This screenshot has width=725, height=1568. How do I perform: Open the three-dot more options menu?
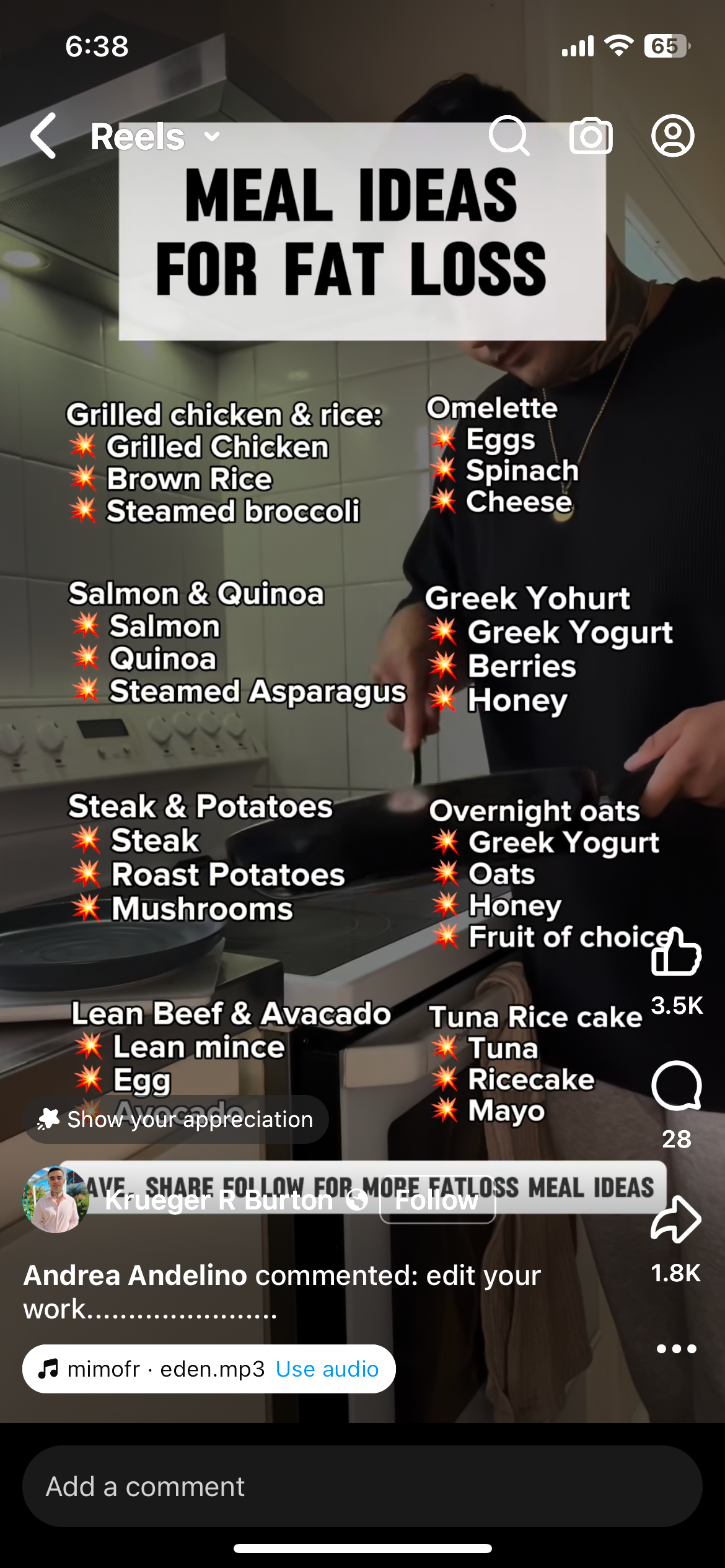click(x=677, y=1348)
